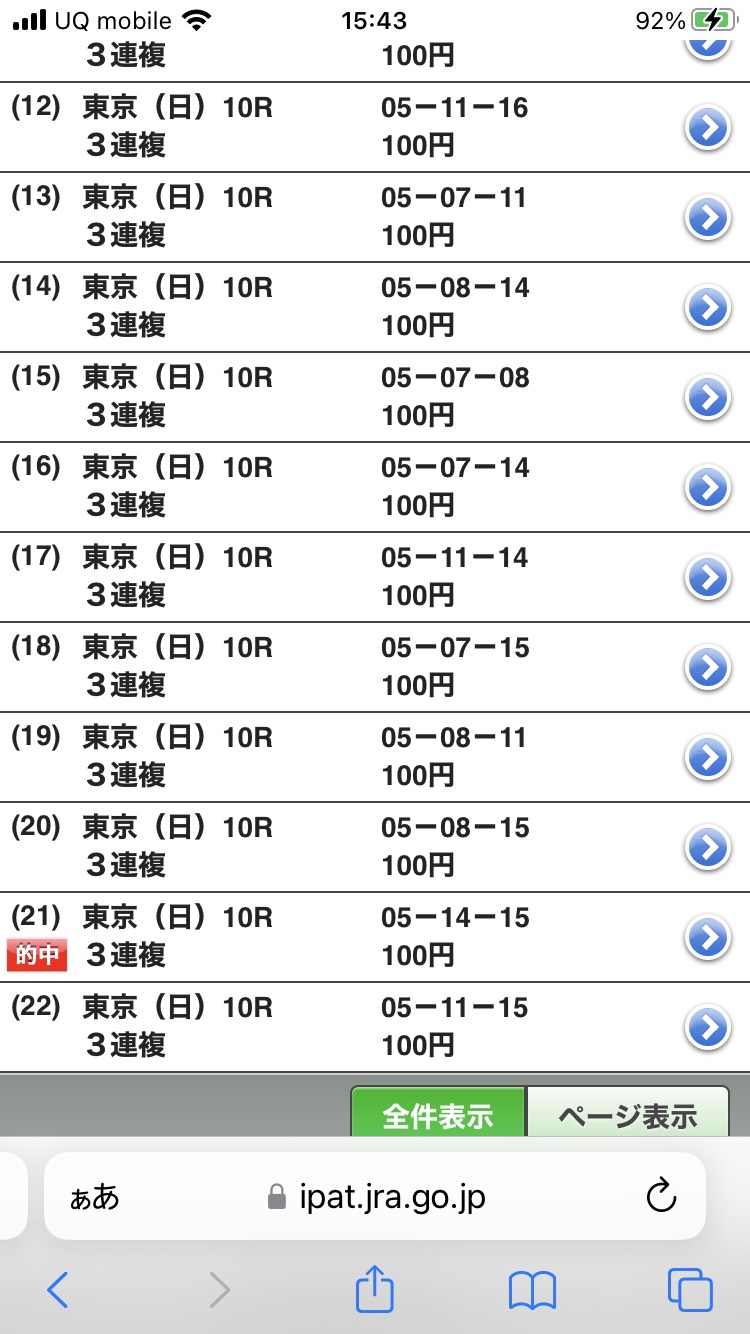Tap arrow for bet (19) 05-08-11
Viewport: 750px width, 1334px height.
point(708,758)
